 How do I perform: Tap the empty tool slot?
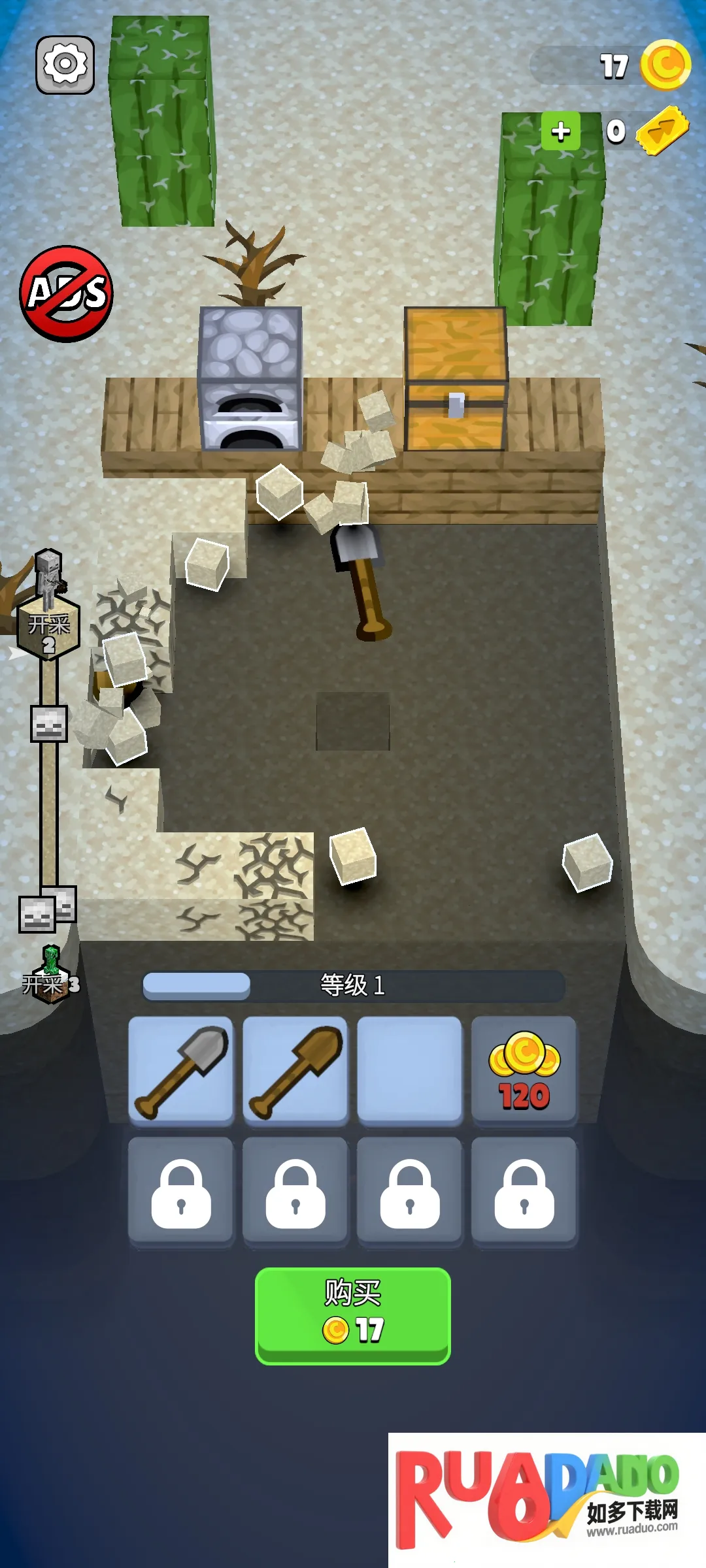410,1070
